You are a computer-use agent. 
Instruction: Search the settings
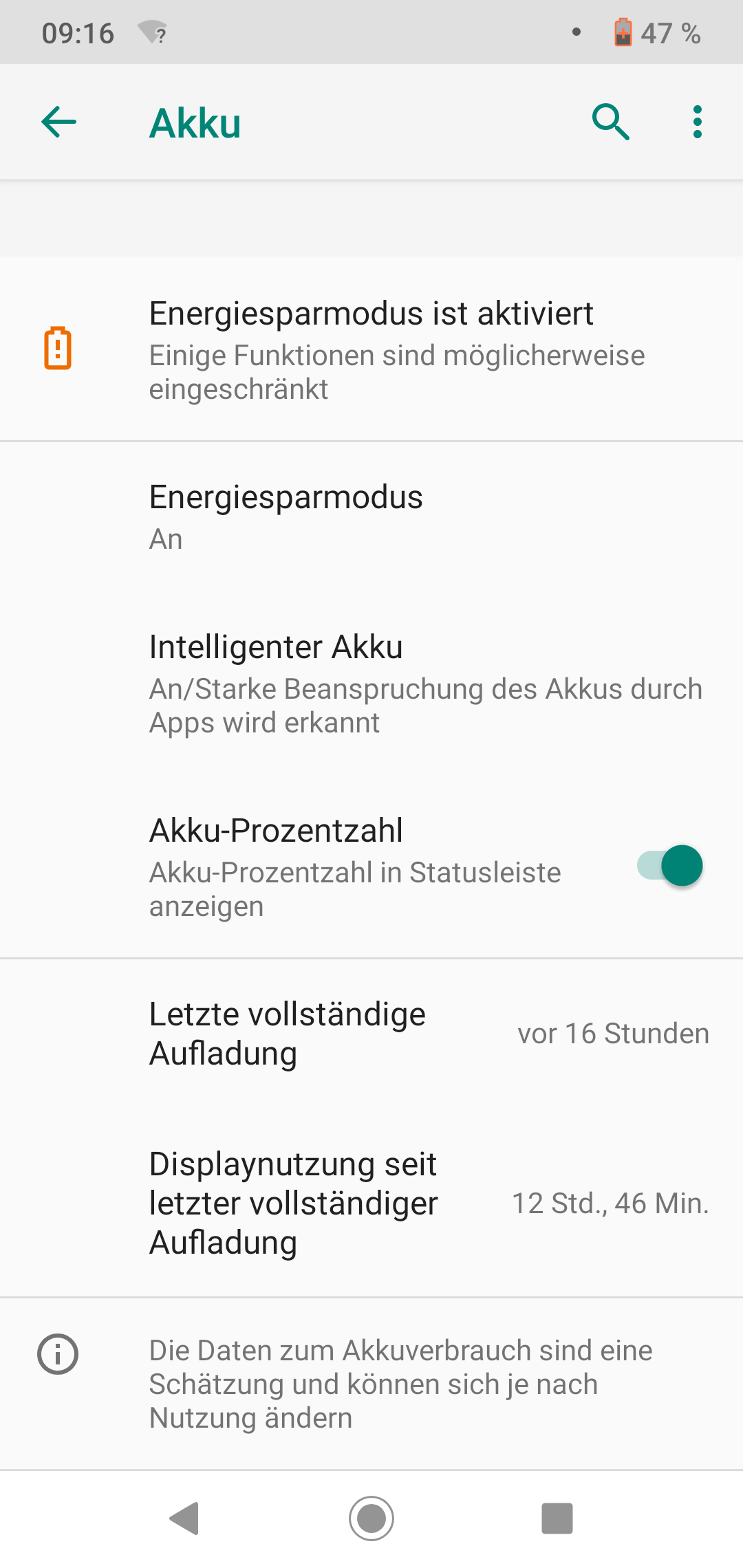point(611,123)
